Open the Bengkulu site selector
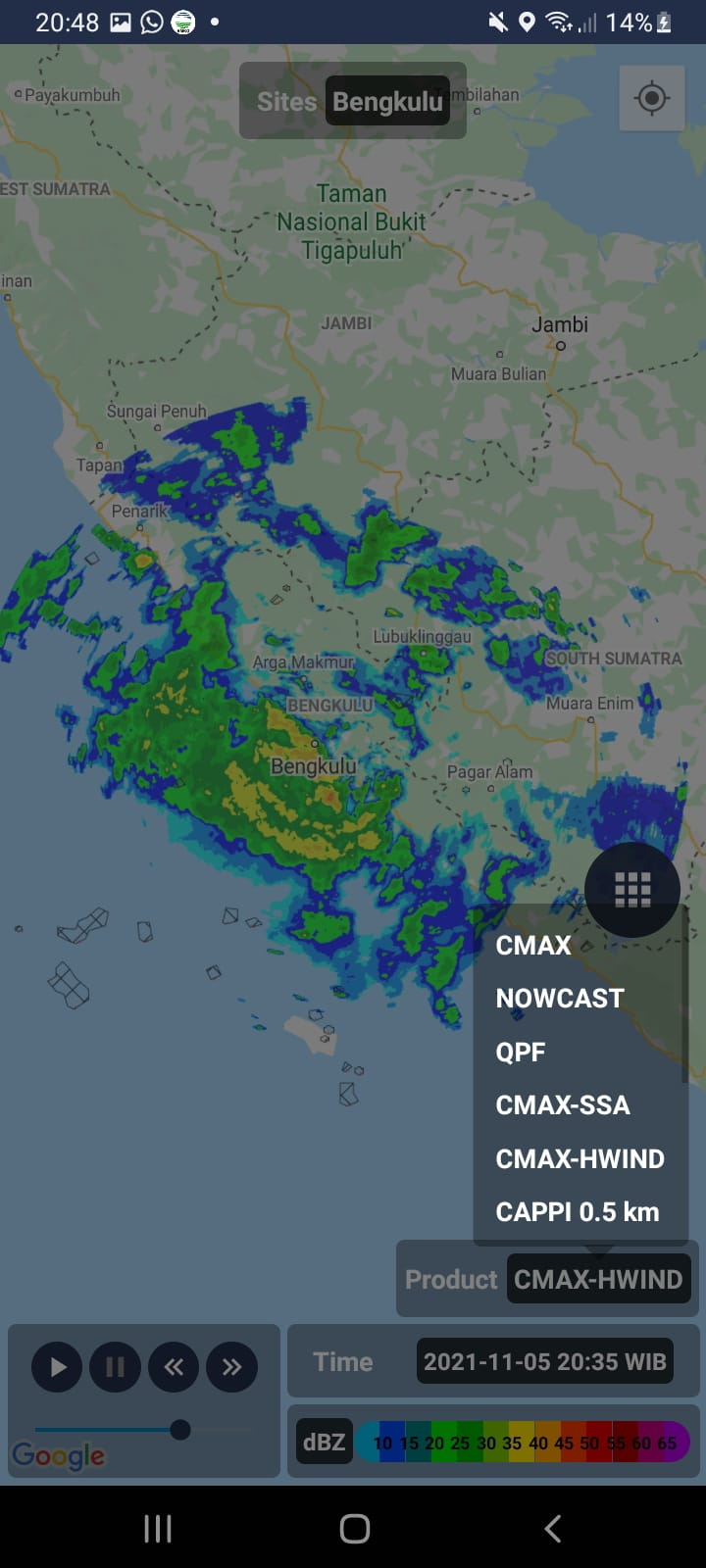Image resolution: width=706 pixels, height=1568 pixels. click(x=387, y=101)
